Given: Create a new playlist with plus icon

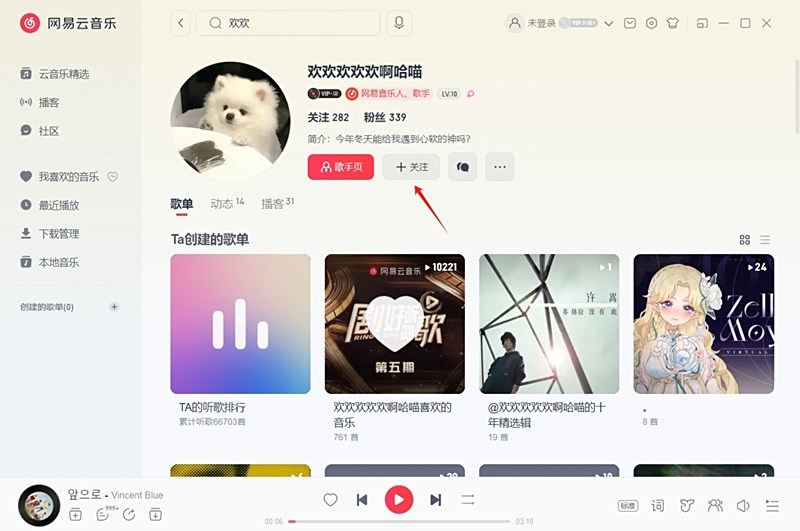Looking at the screenshot, I should [x=114, y=307].
